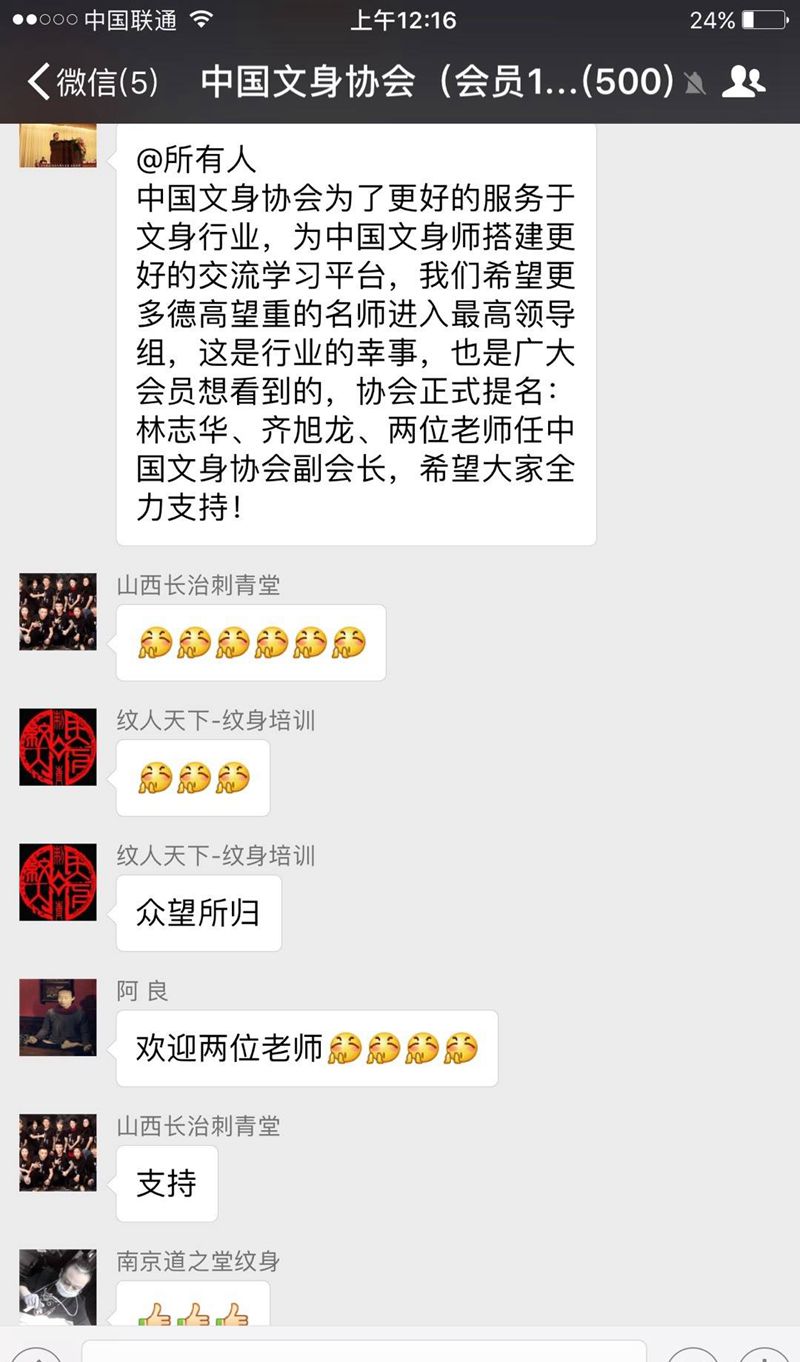Tap avatar of 阿良
800x1362 pixels.
tap(57, 1018)
